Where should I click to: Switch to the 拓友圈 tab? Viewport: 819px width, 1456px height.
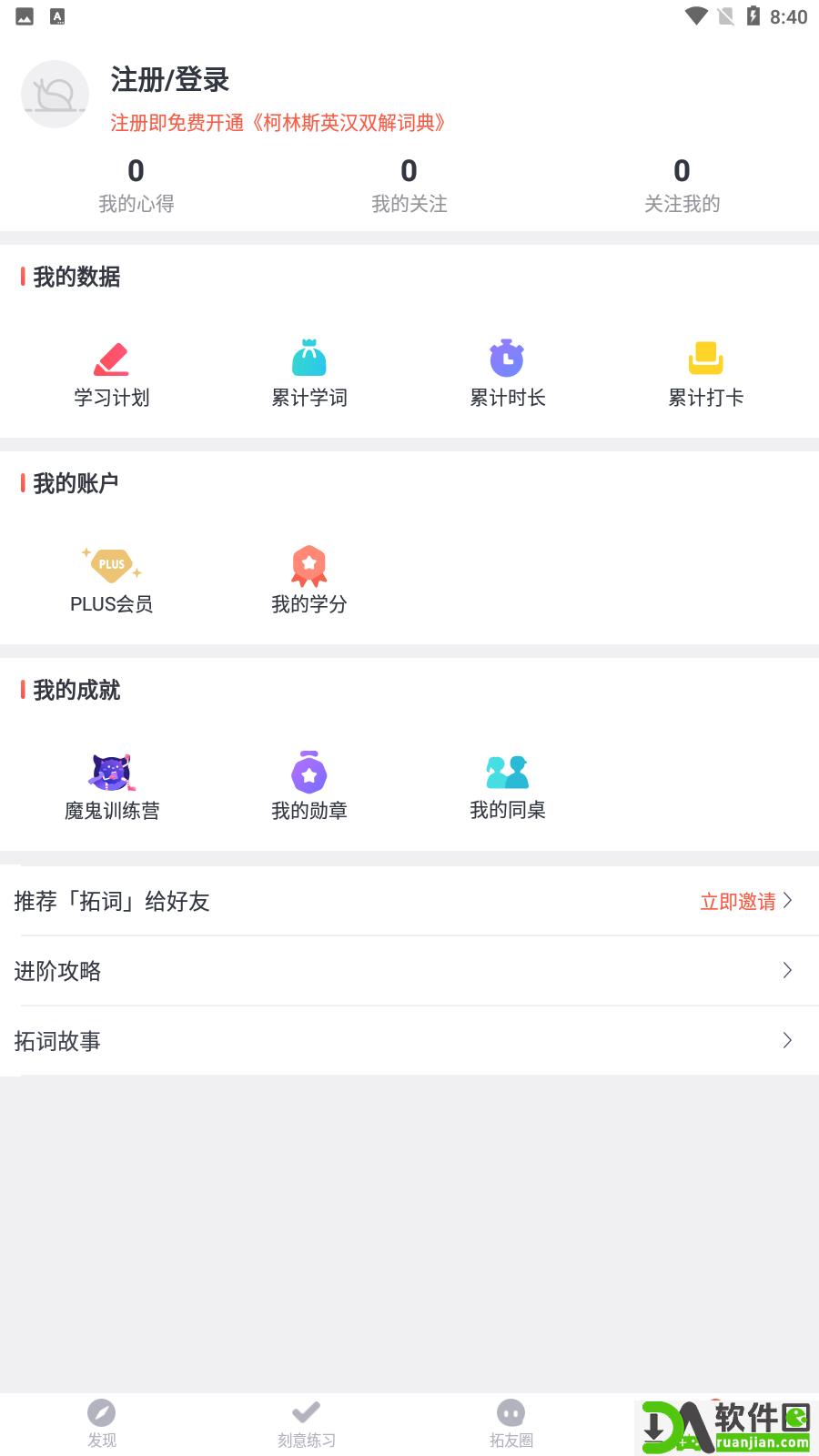click(x=509, y=1424)
